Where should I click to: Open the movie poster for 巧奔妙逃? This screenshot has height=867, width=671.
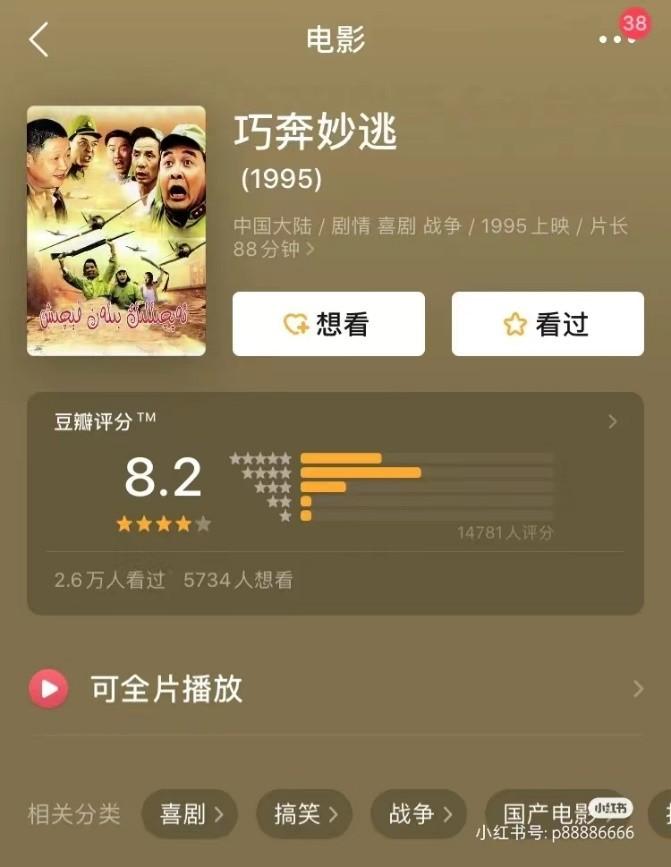116,230
